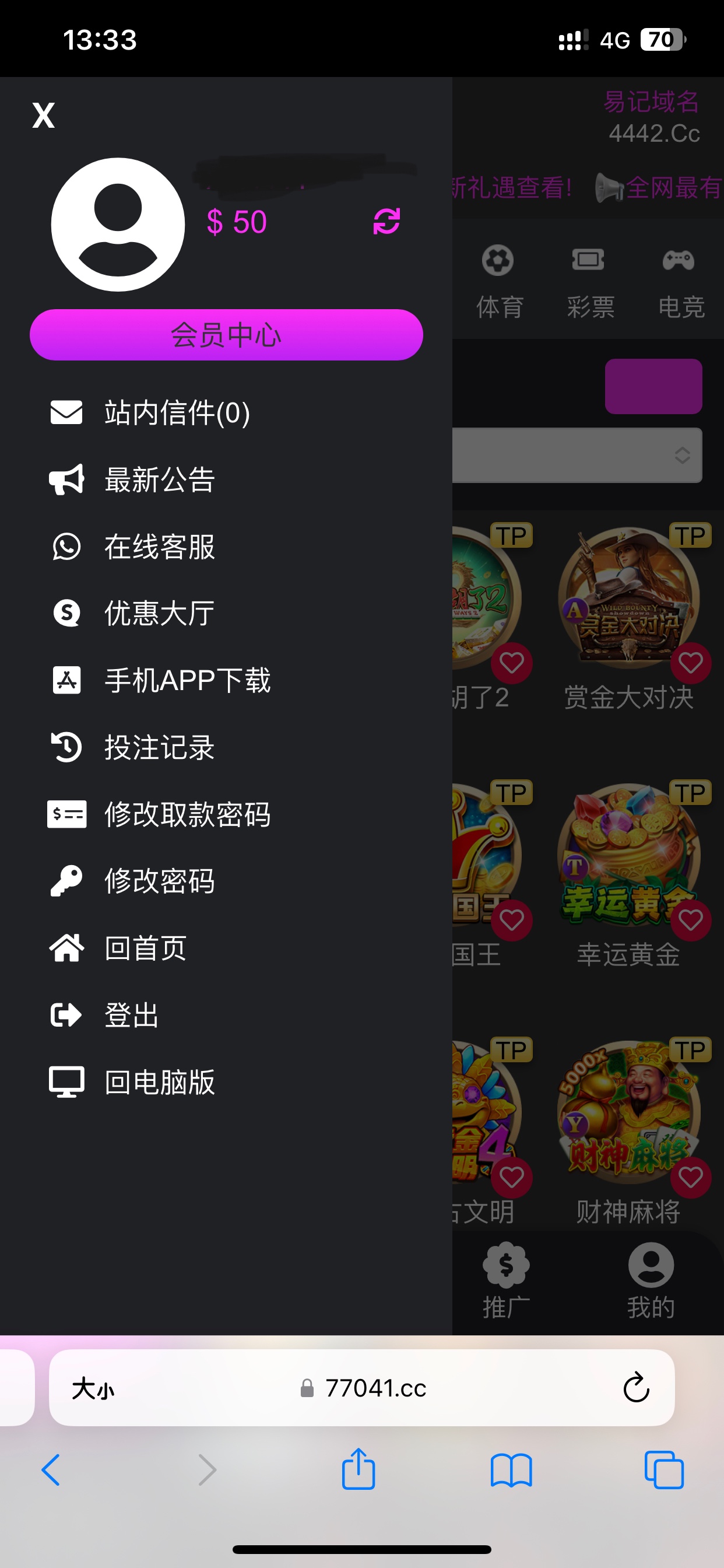
Task: Open Safari share sheet
Action: 359,1469
